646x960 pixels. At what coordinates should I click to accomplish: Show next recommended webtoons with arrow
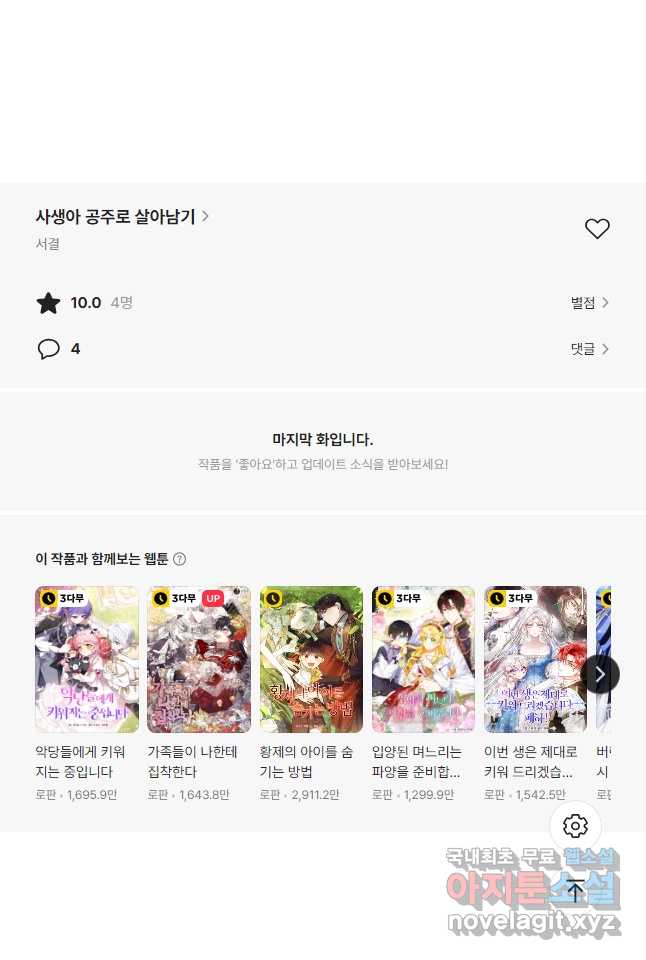tap(600, 674)
